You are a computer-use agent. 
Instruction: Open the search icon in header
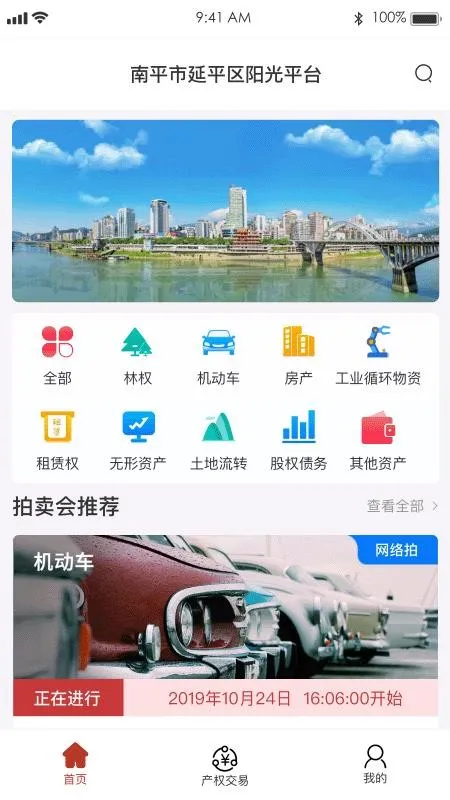coord(423,74)
